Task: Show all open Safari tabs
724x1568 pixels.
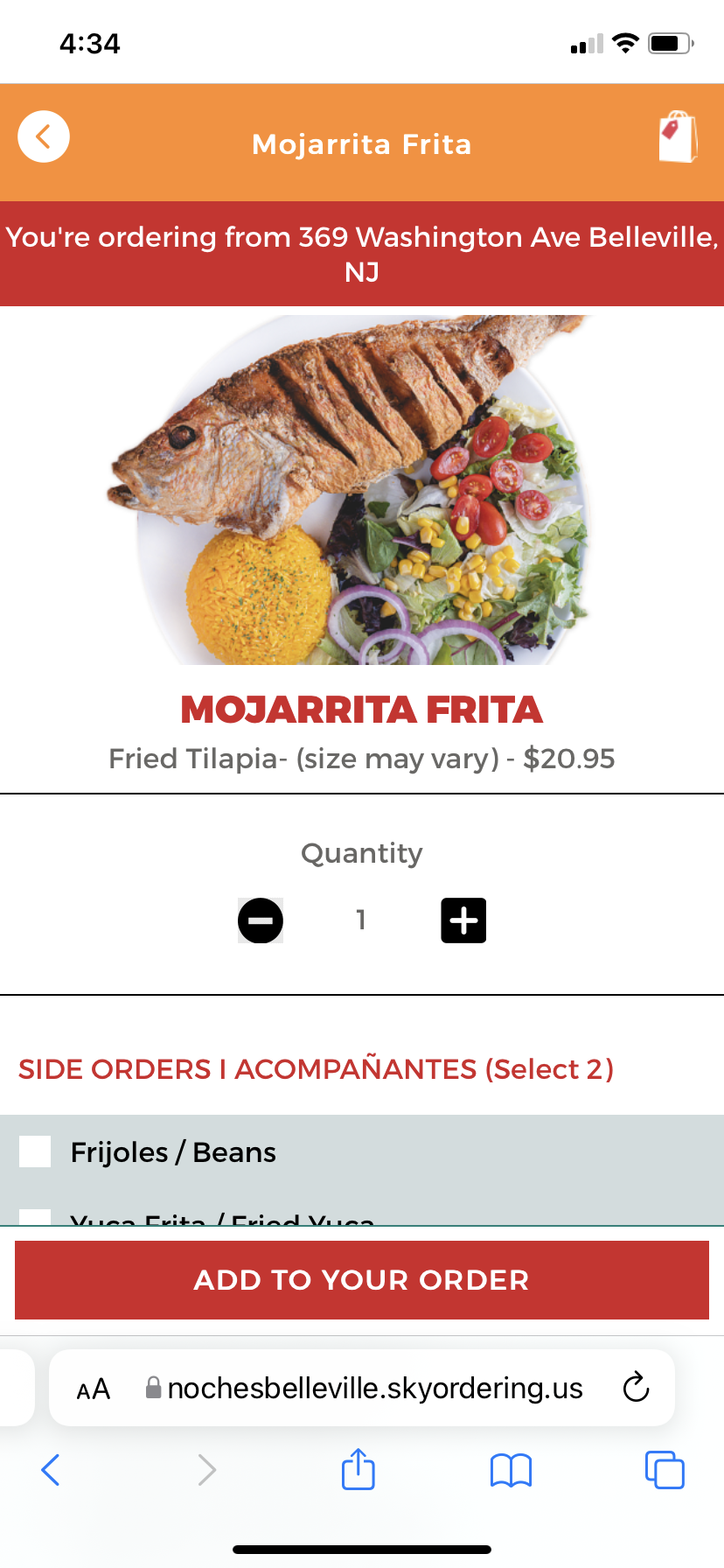Action: pyautogui.click(x=665, y=1470)
